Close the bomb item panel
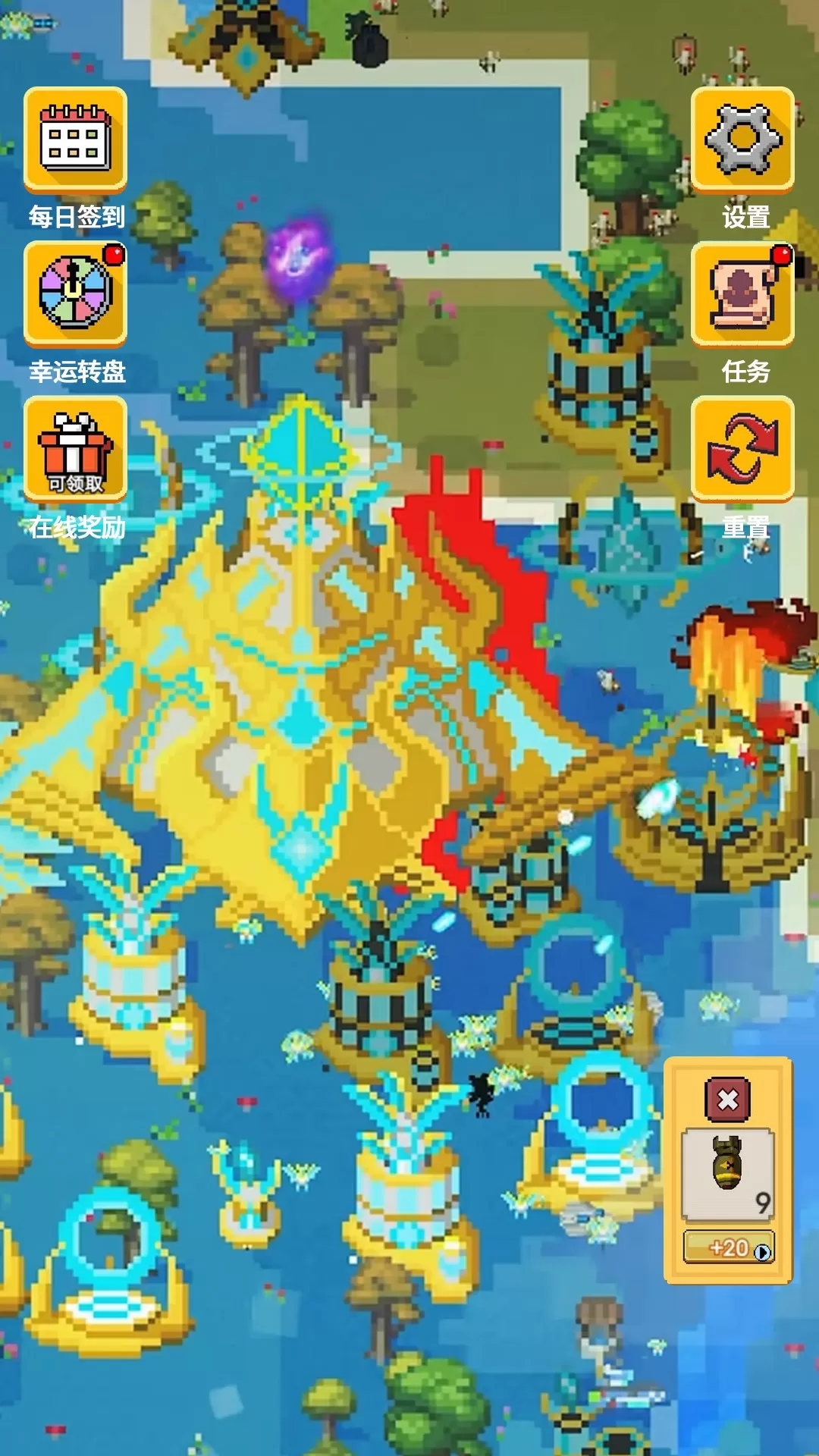Screen dimensions: 819x1456 (728, 1099)
